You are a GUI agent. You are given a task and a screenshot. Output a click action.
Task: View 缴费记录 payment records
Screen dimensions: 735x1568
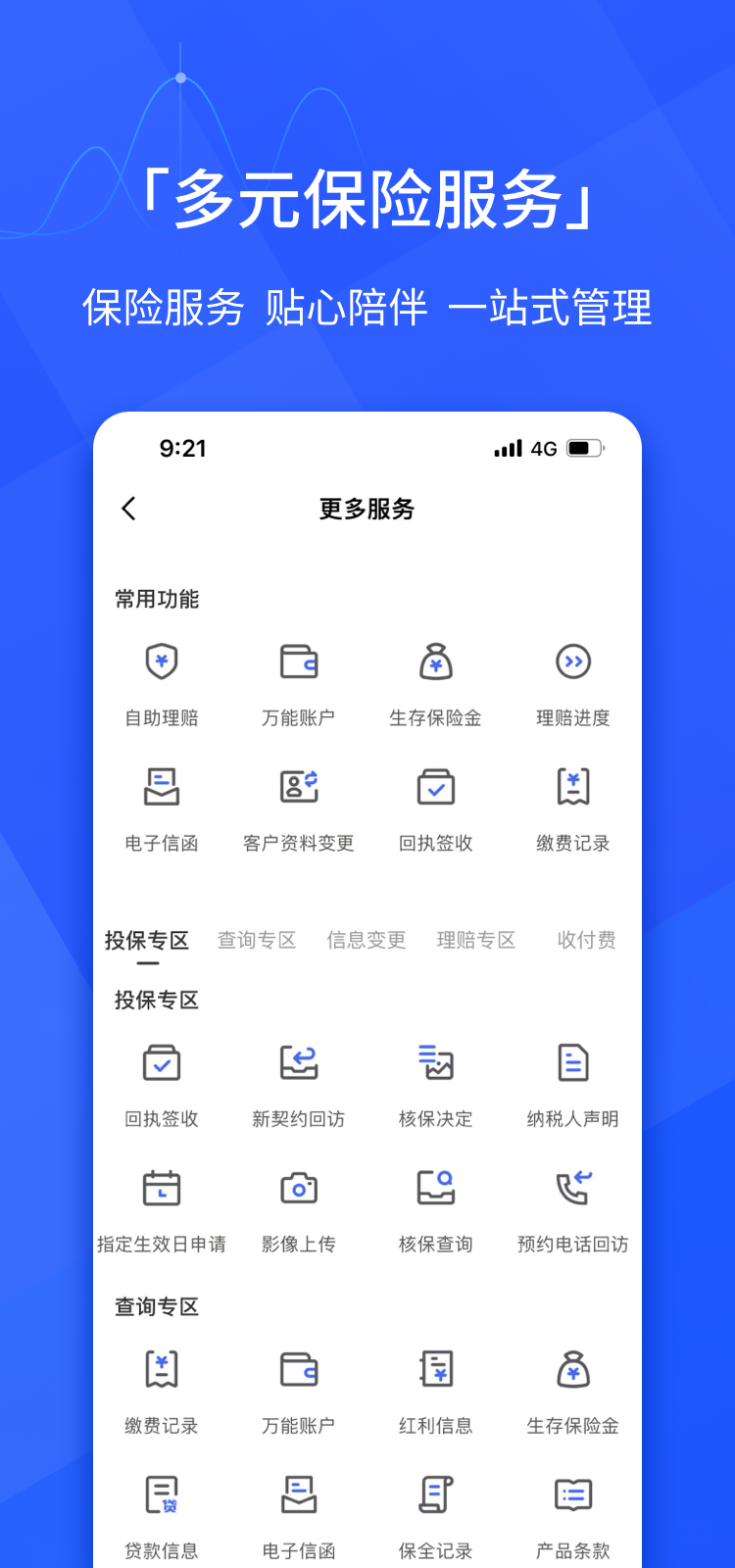(x=572, y=807)
